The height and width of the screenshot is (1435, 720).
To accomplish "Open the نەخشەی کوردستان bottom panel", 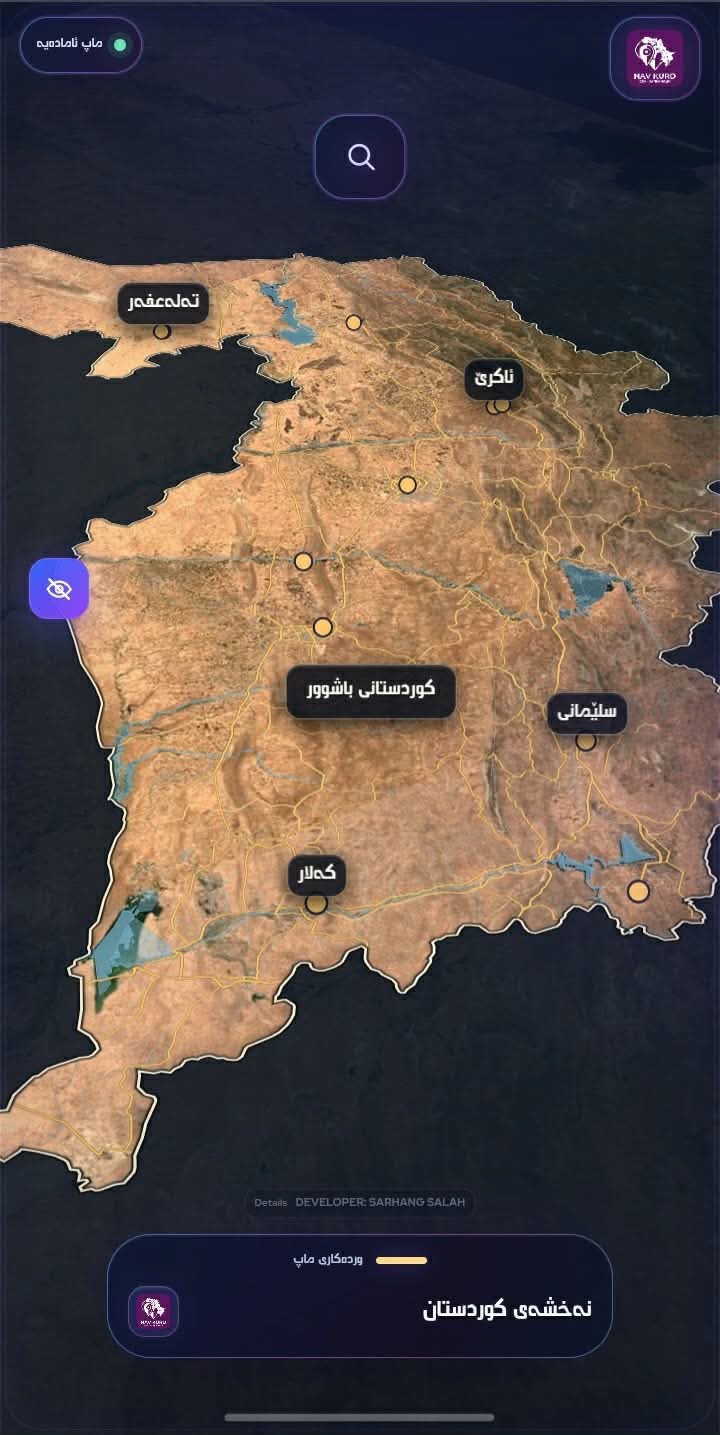I will [360, 1296].
